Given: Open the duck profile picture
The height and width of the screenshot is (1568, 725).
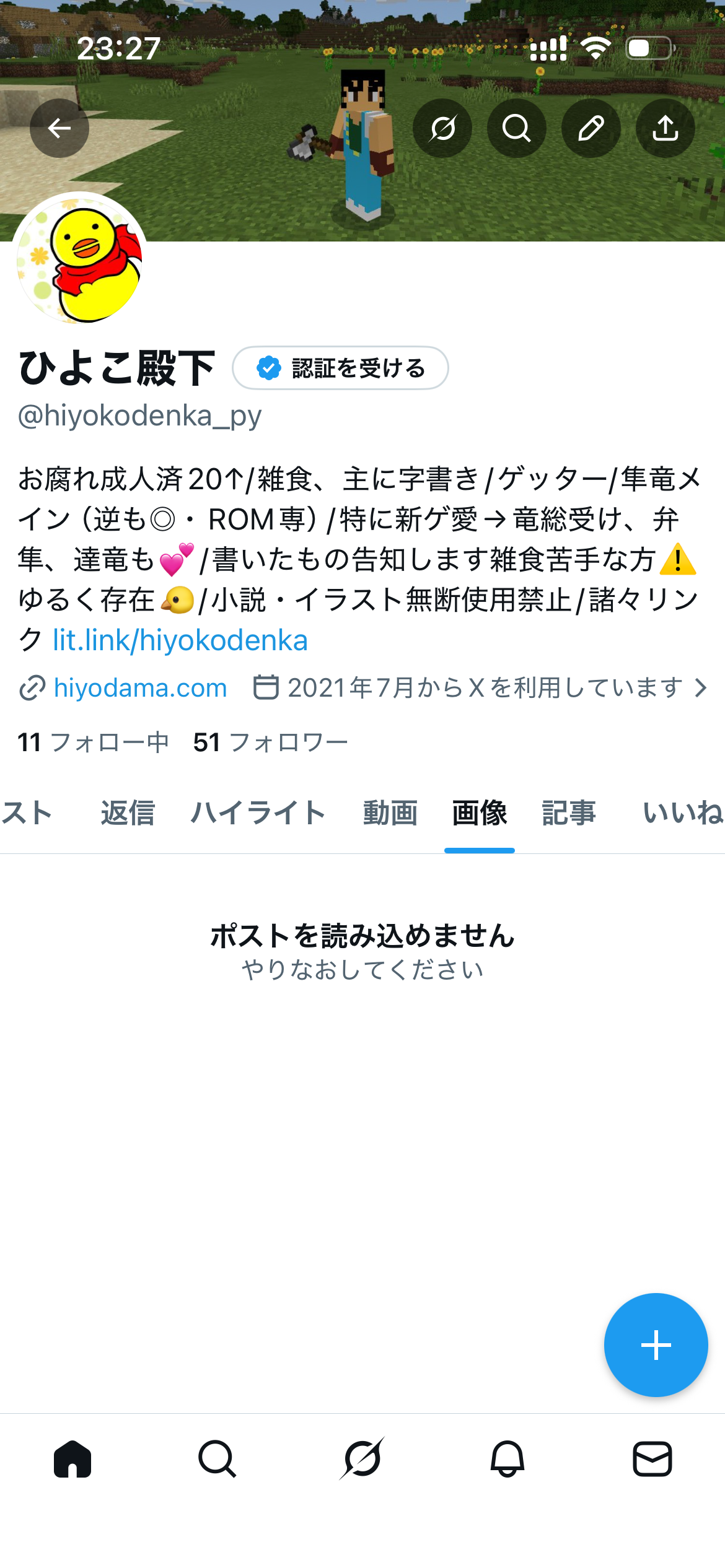Looking at the screenshot, I should coord(82,260).
